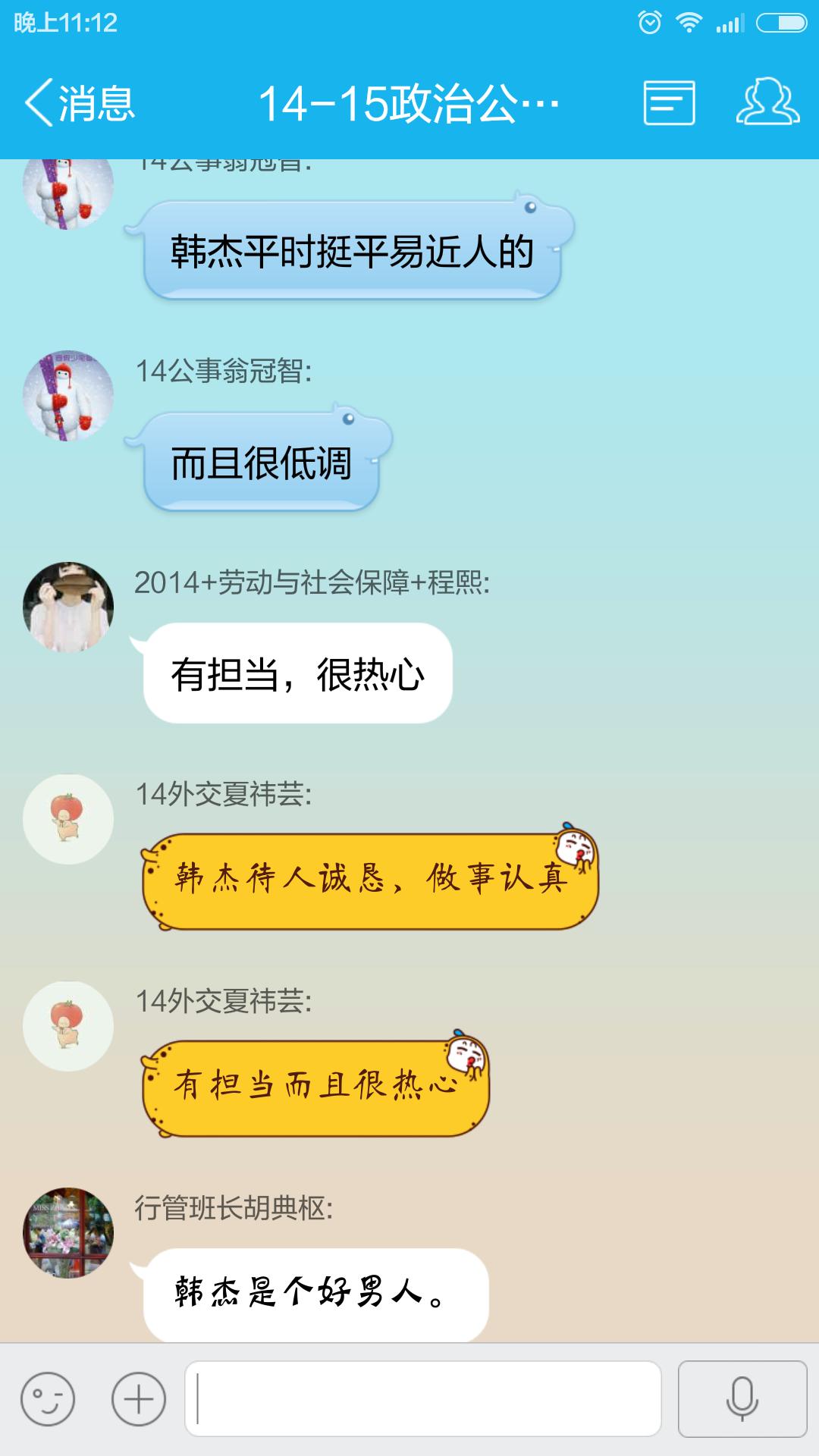This screenshot has width=819, height=1456.
Task: Open the group announcements card icon
Action: tap(669, 103)
